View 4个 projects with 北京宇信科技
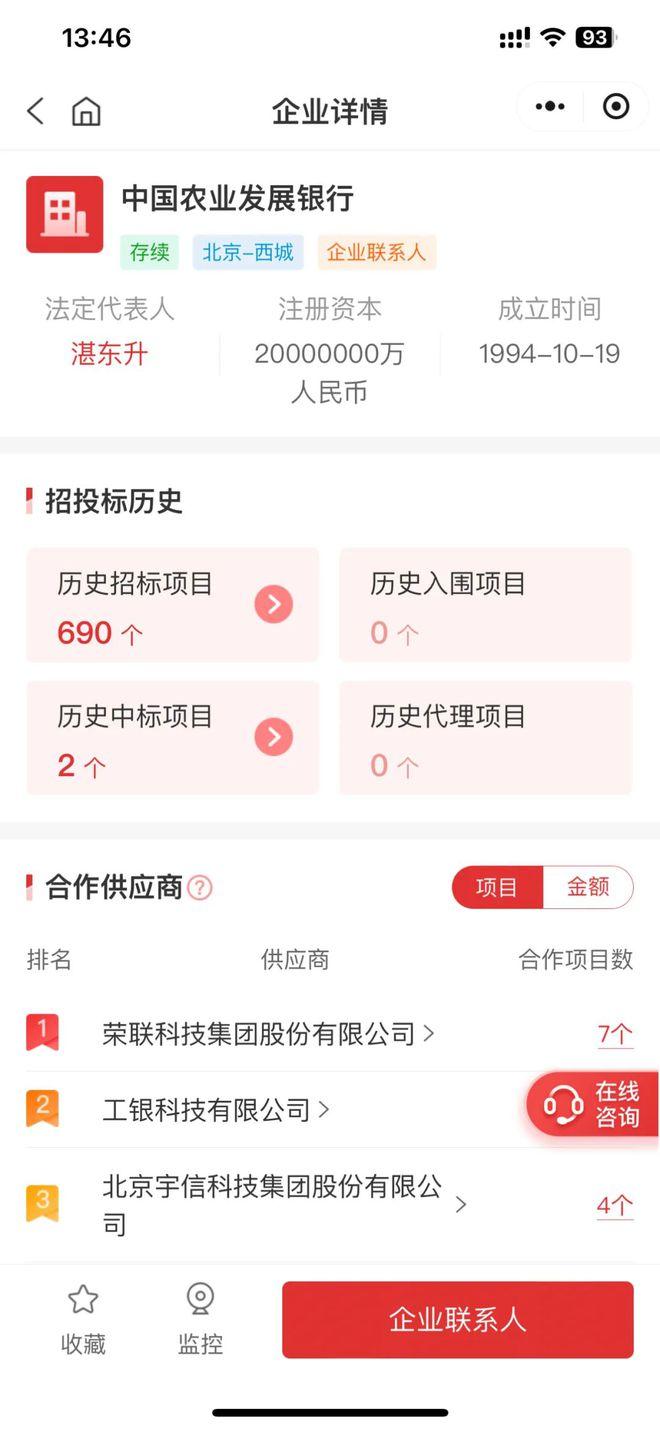The image size is (660, 1429). pos(615,1205)
